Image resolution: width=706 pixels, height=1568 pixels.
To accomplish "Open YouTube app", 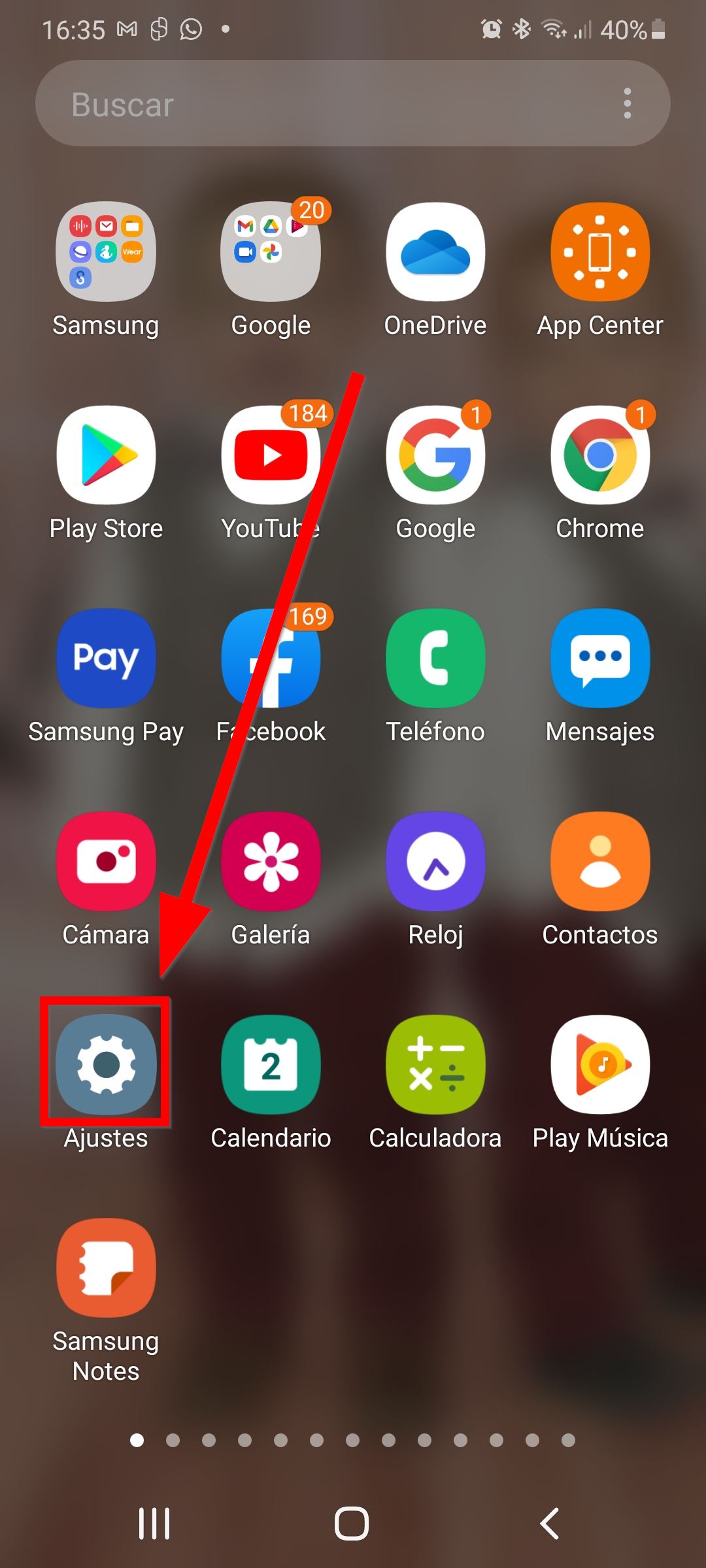I will [x=271, y=455].
